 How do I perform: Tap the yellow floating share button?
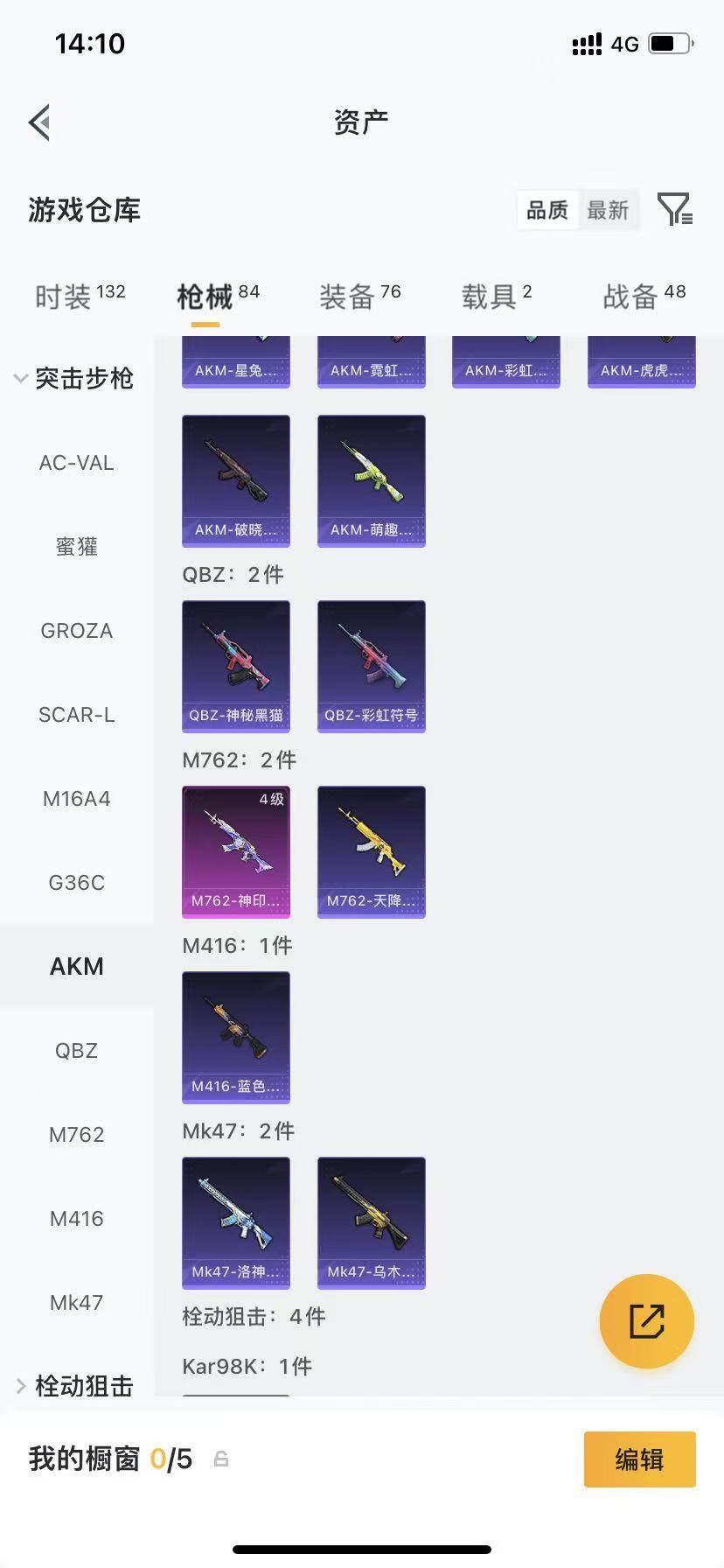click(x=647, y=1321)
